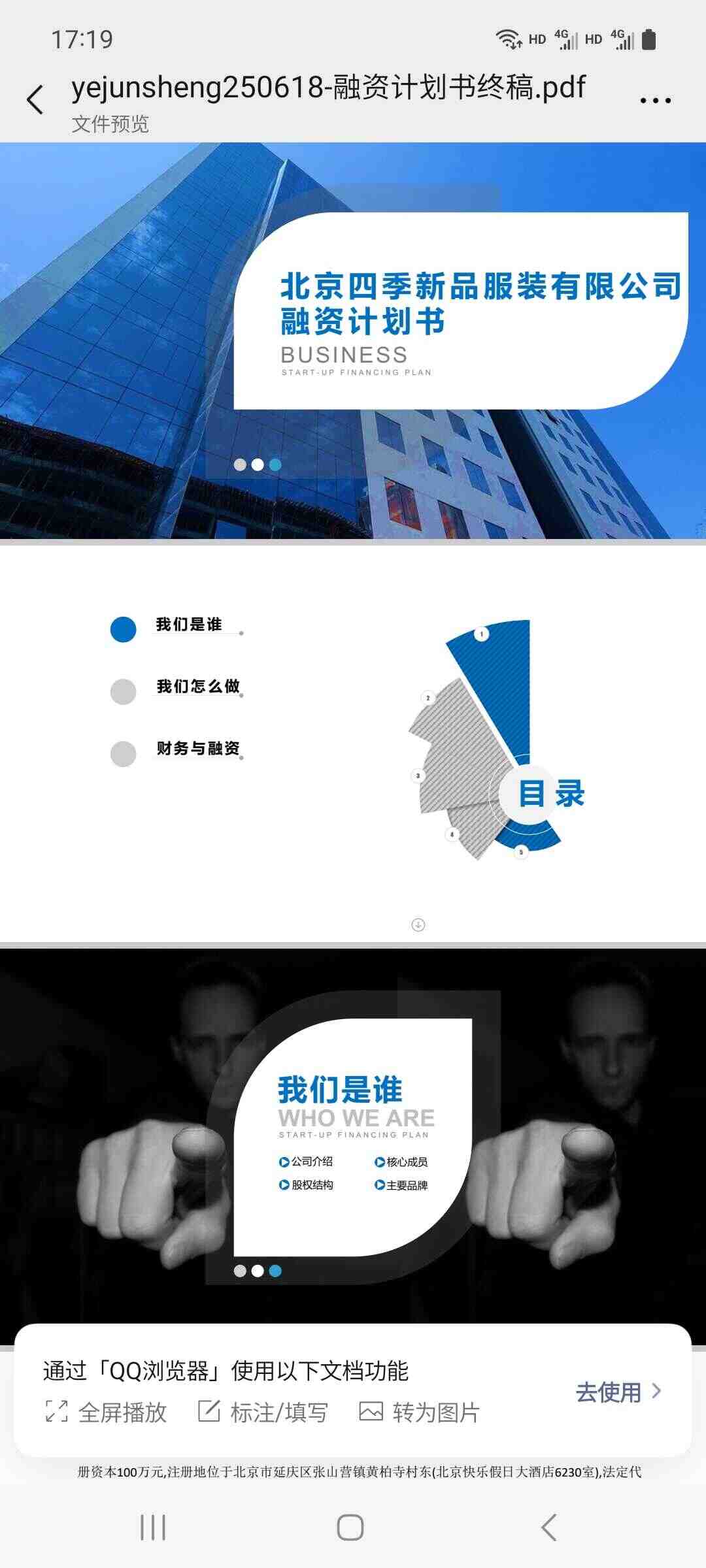Screen dimensions: 706x1568
Task: Go back from the file preview
Action: coord(35,100)
